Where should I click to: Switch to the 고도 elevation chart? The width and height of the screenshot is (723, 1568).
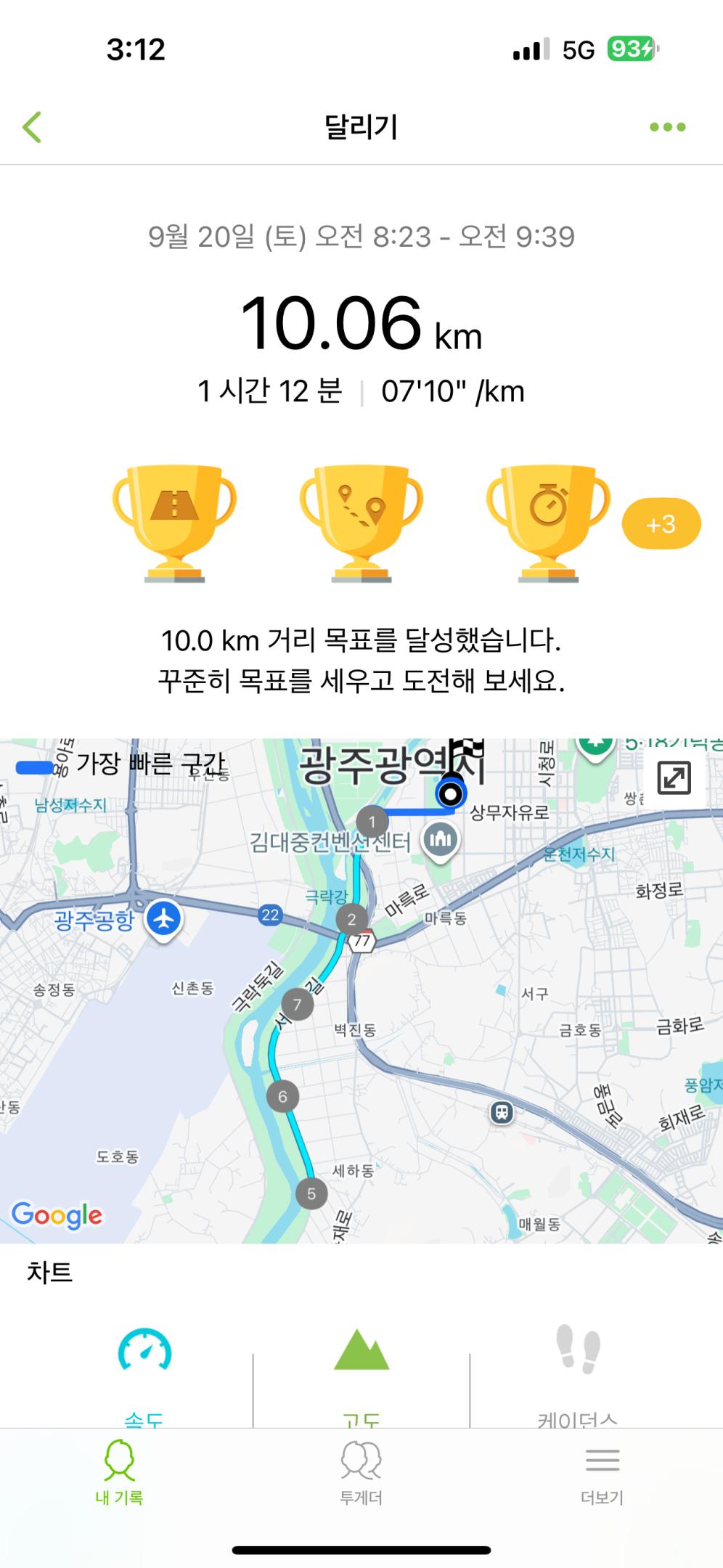click(x=361, y=1365)
